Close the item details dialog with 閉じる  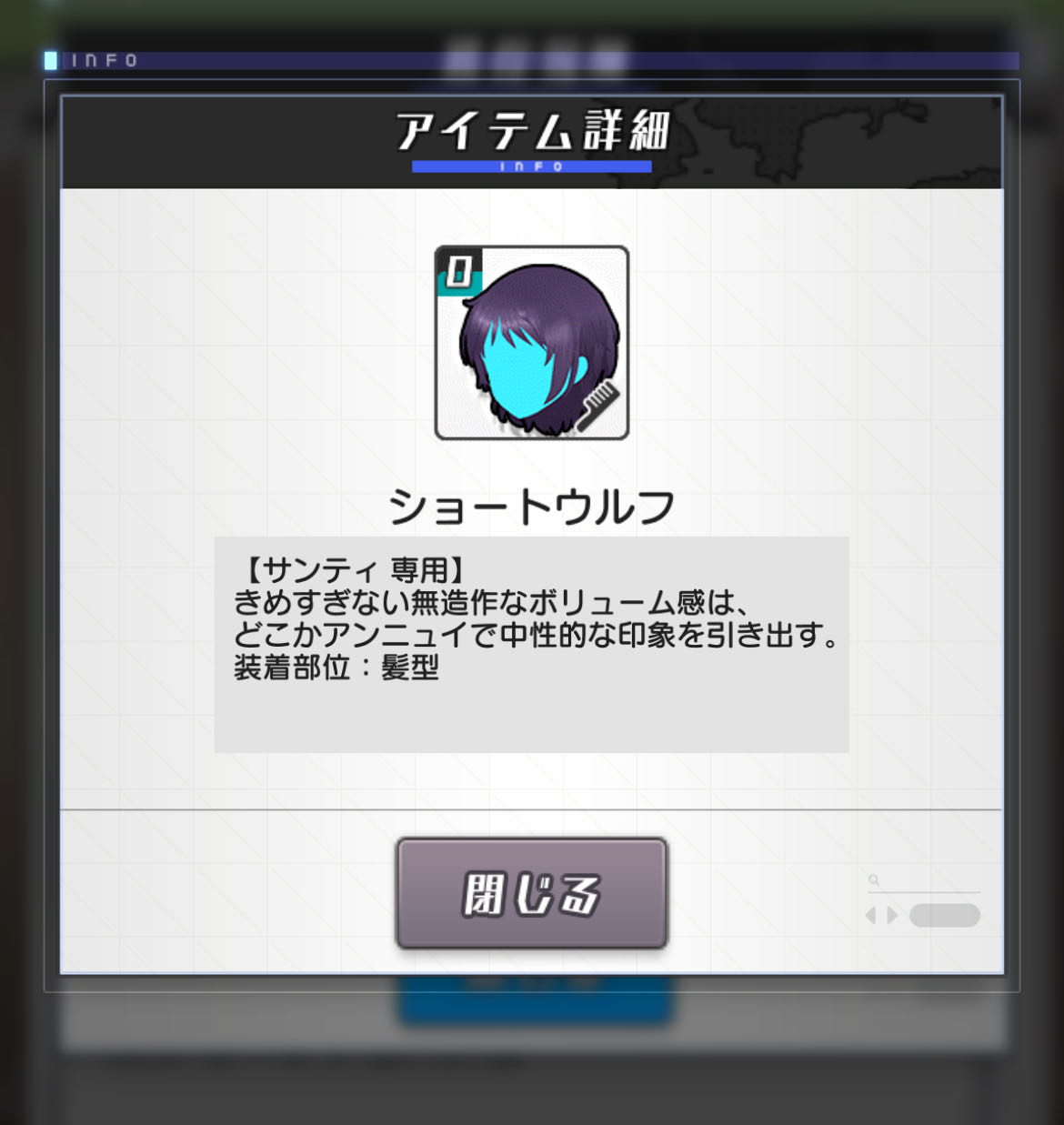[532, 893]
